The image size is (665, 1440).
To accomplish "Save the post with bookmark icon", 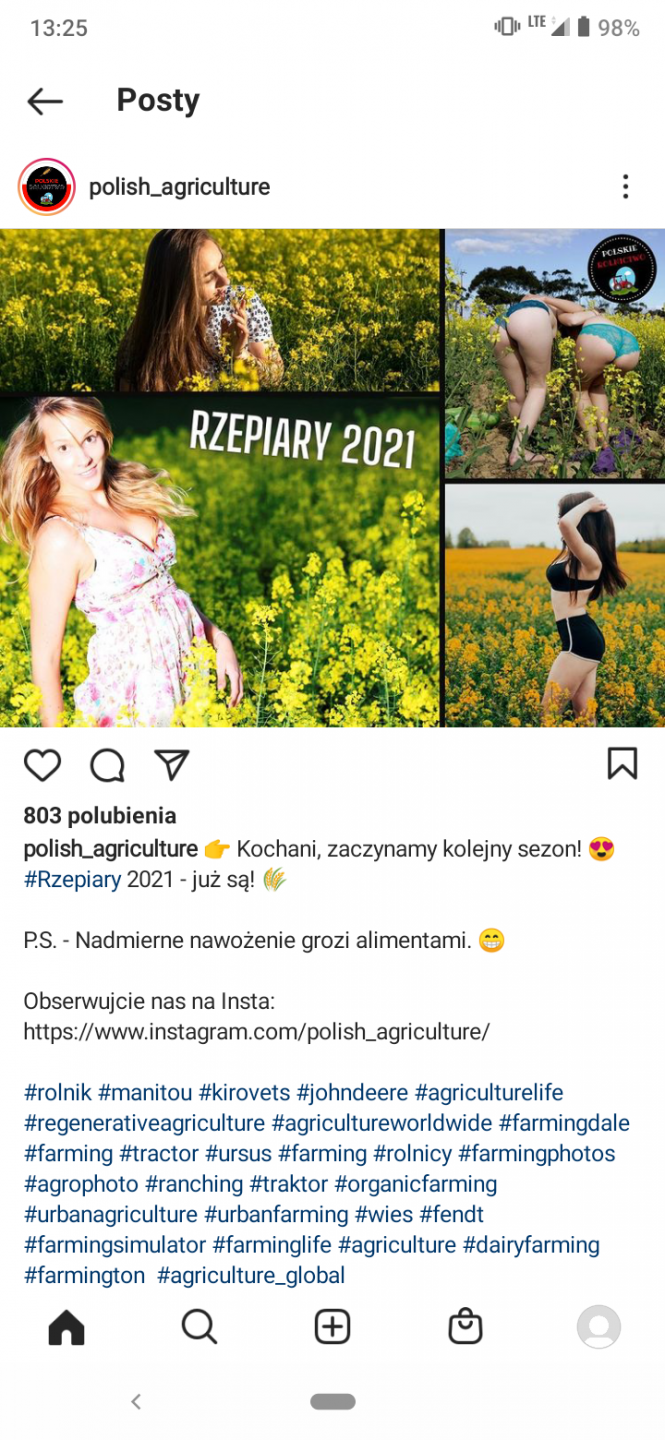I will click(x=622, y=763).
